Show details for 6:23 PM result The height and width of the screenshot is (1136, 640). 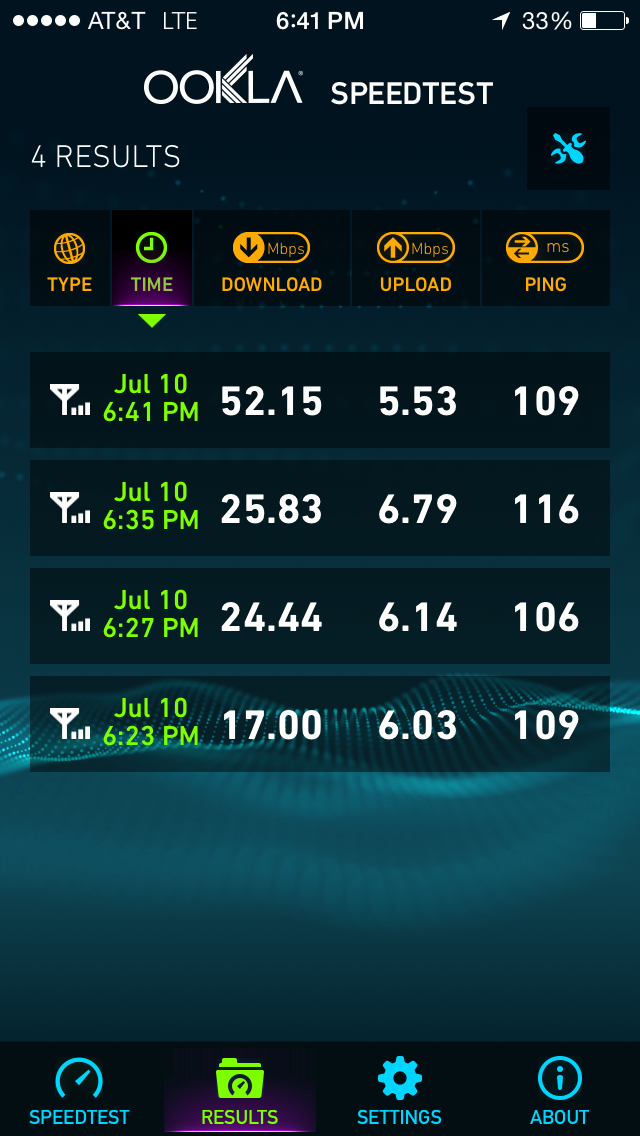tap(320, 724)
